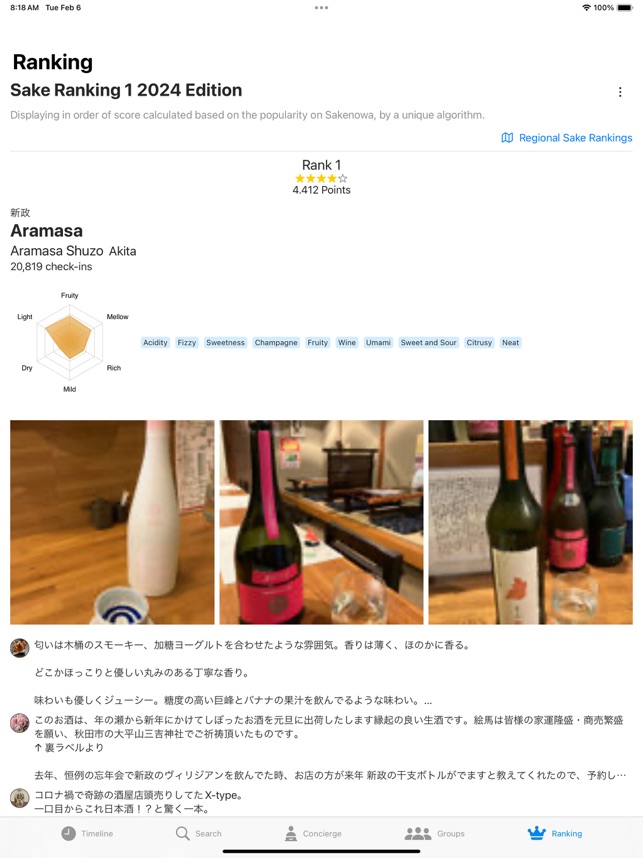Image resolution: width=643 pixels, height=858 pixels.
Task: Select the Wine flavor tag
Action: (347, 343)
